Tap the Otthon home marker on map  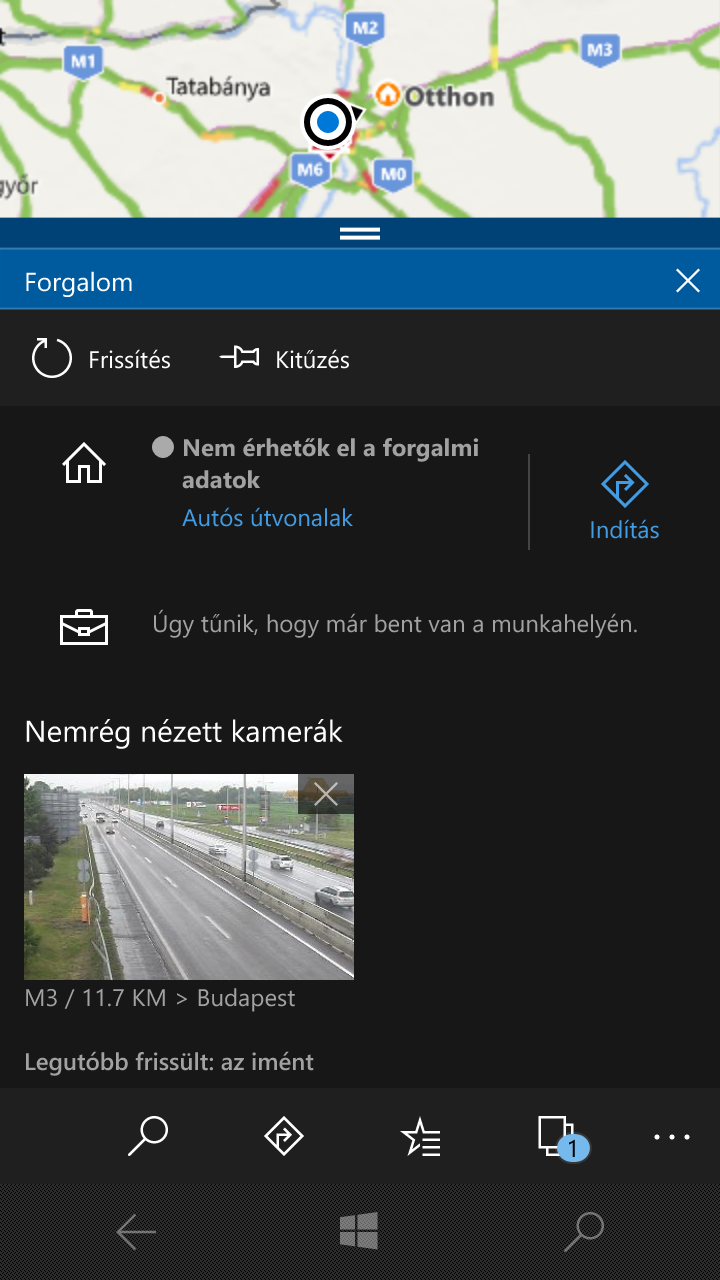tap(387, 95)
